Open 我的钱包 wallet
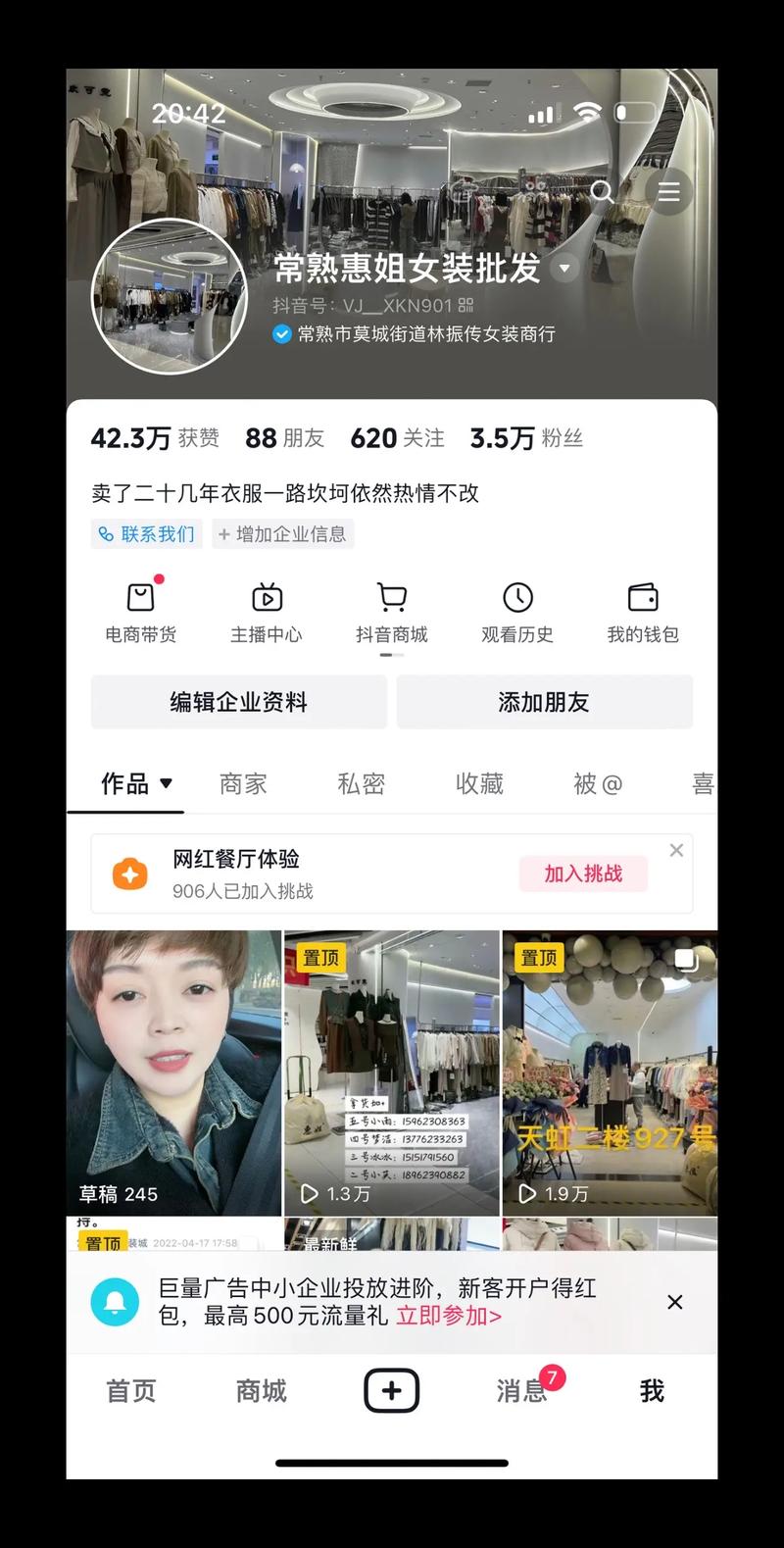Screen dimensions: 784x1548 643,610
